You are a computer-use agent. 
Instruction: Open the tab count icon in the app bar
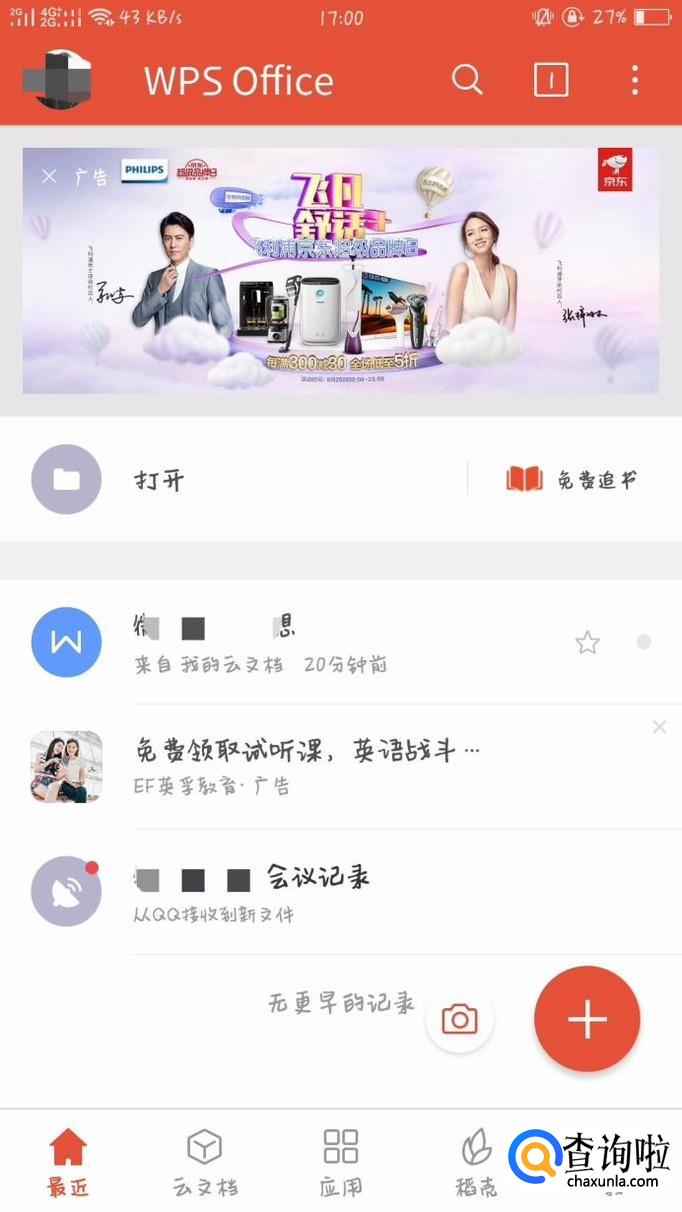(551, 80)
